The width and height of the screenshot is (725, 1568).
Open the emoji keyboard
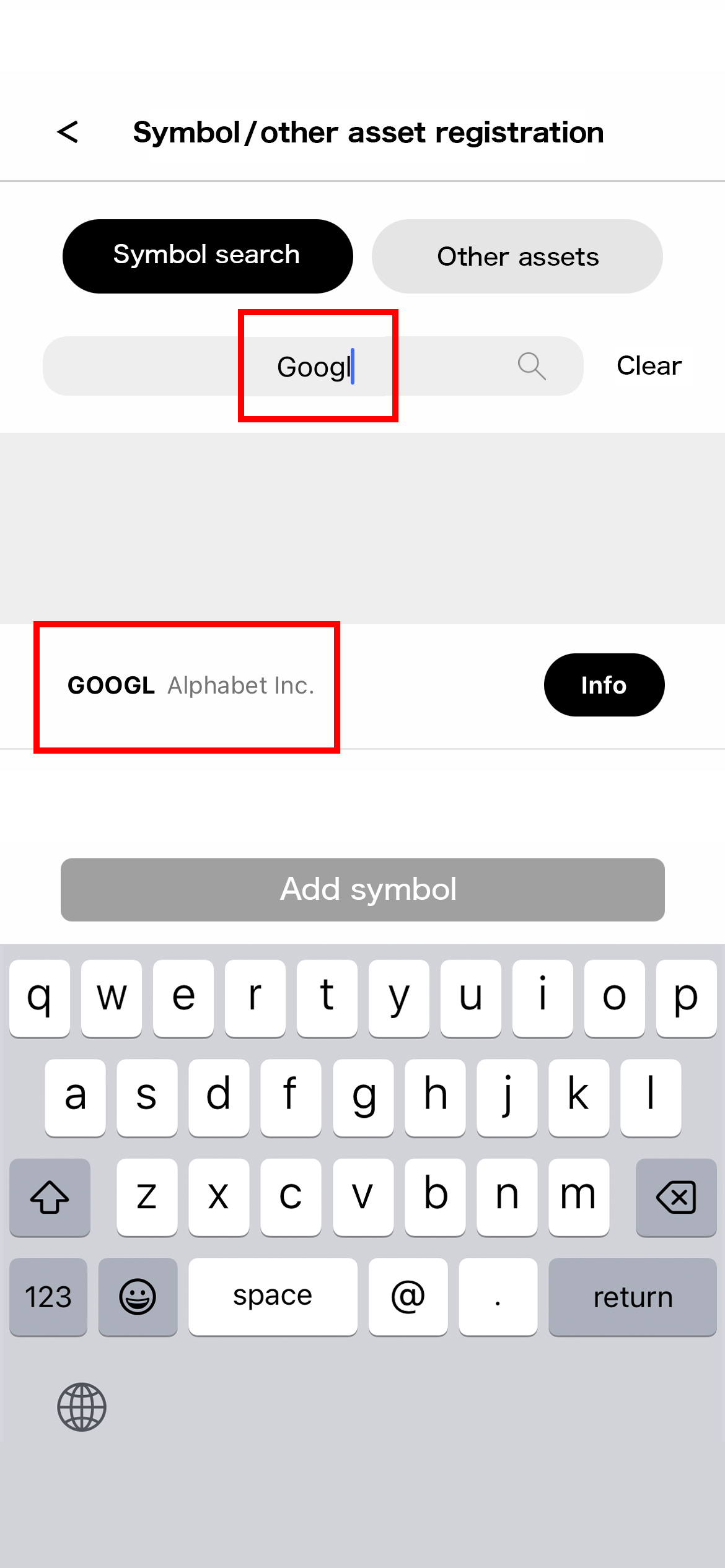[138, 1297]
